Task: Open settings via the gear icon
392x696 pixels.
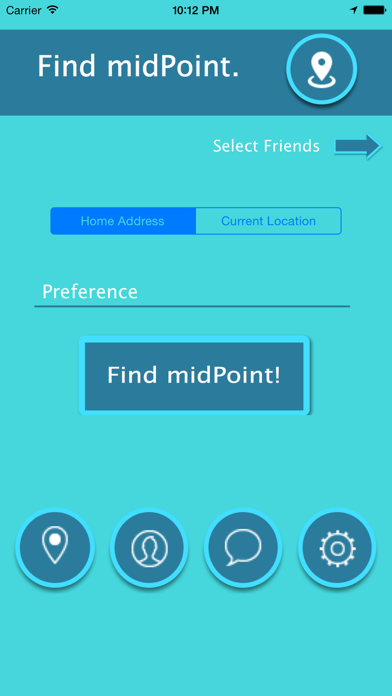Action: (337, 548)
